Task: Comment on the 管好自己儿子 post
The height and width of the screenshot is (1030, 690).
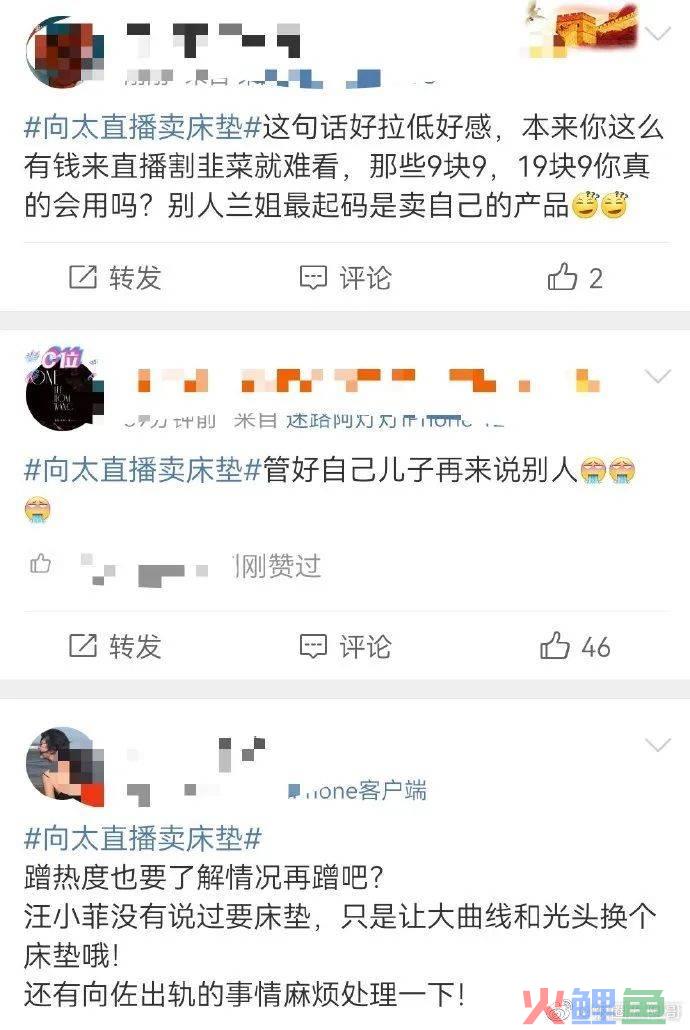Action: point(346,647)
